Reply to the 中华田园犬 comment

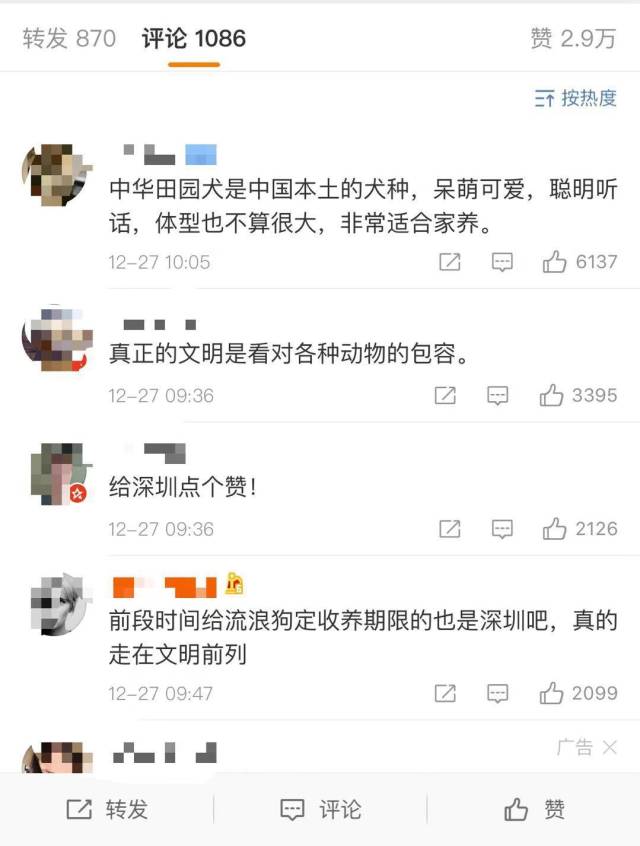(502, 262)
